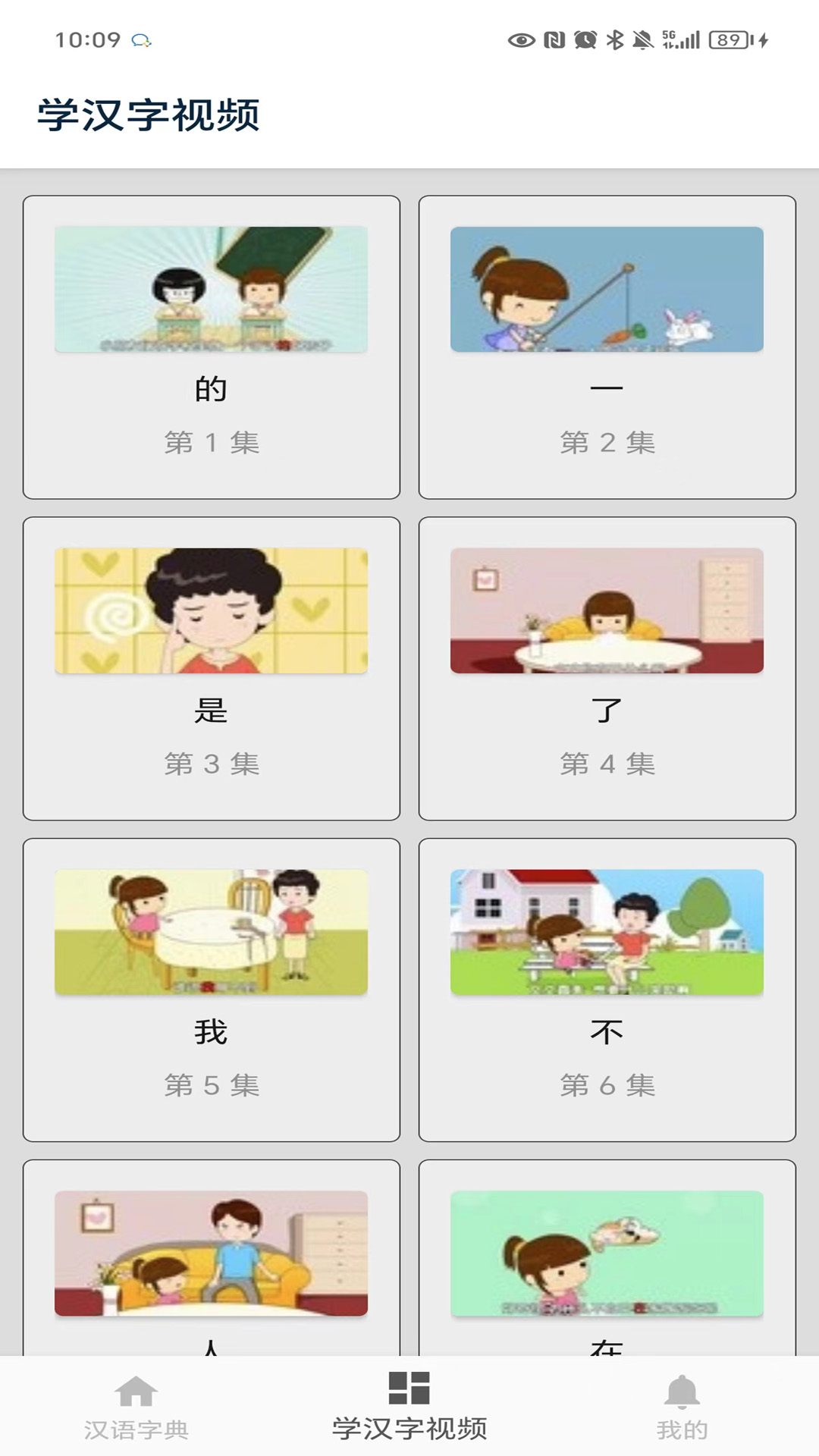This screenshot has height=1456, width=819.
Task: Tap the bell icon above 我的
Action: pos(683,1405)
